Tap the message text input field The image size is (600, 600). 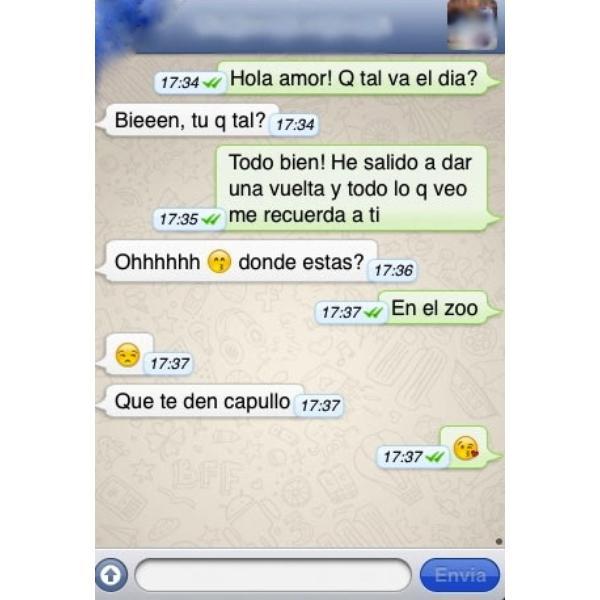click(x=272, y=575)
